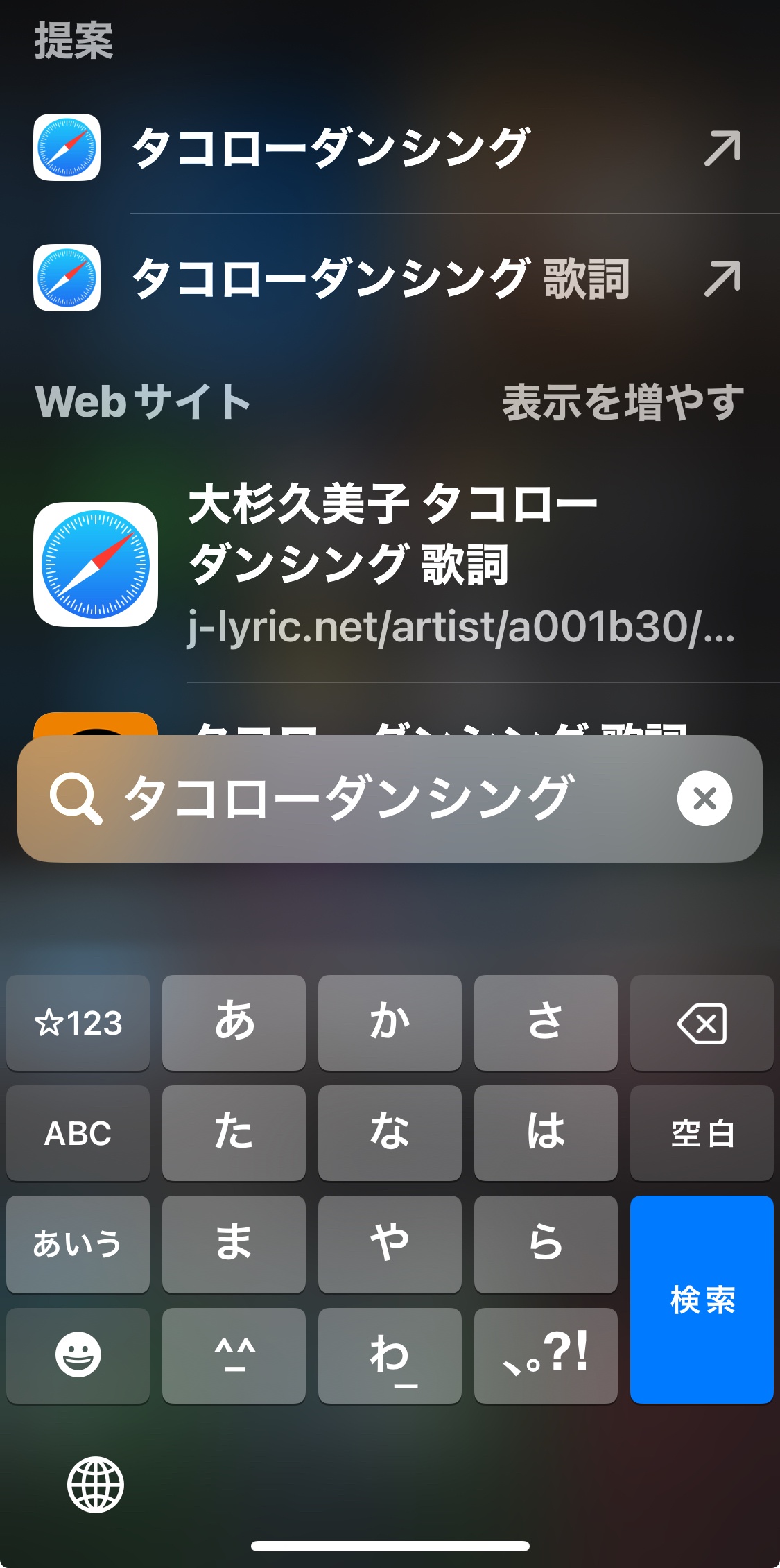Tap the globe keyboard switcher

pos(96,1484)
